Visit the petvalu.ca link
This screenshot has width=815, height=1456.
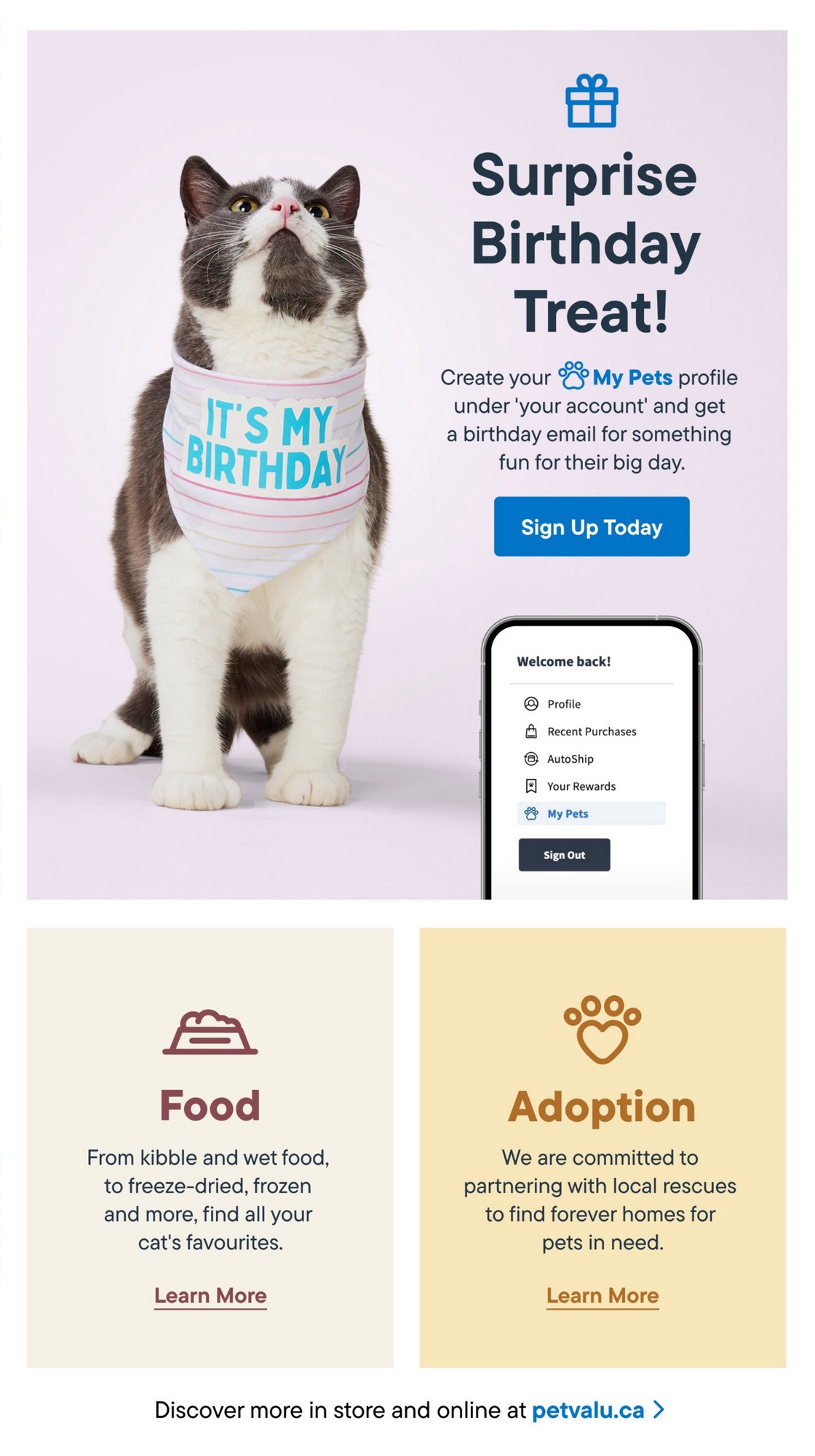click(588, 1410)
